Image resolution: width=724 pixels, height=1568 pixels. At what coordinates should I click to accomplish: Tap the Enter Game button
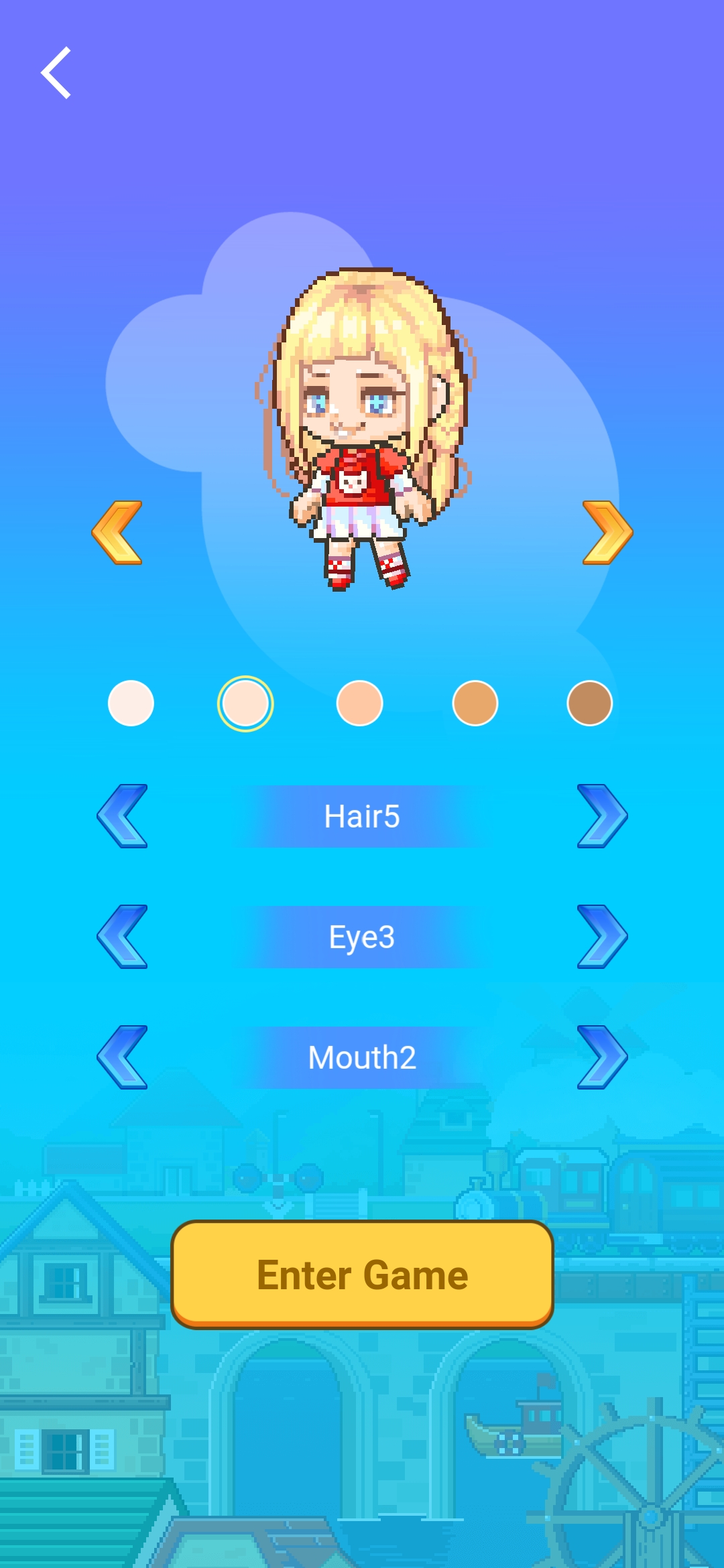pos(362,1275)
